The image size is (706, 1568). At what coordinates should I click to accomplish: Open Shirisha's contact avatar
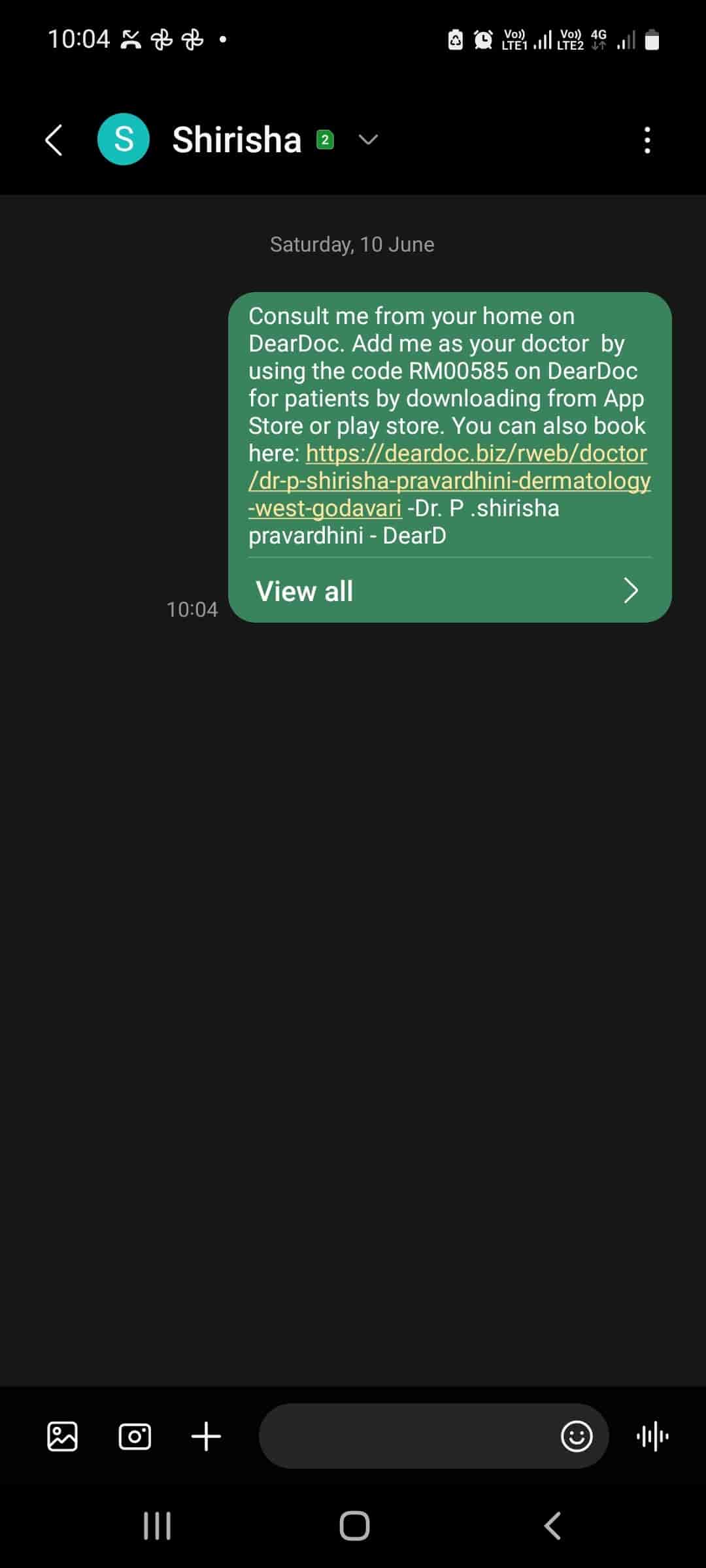pyautogui.click(x=124, y=139)
